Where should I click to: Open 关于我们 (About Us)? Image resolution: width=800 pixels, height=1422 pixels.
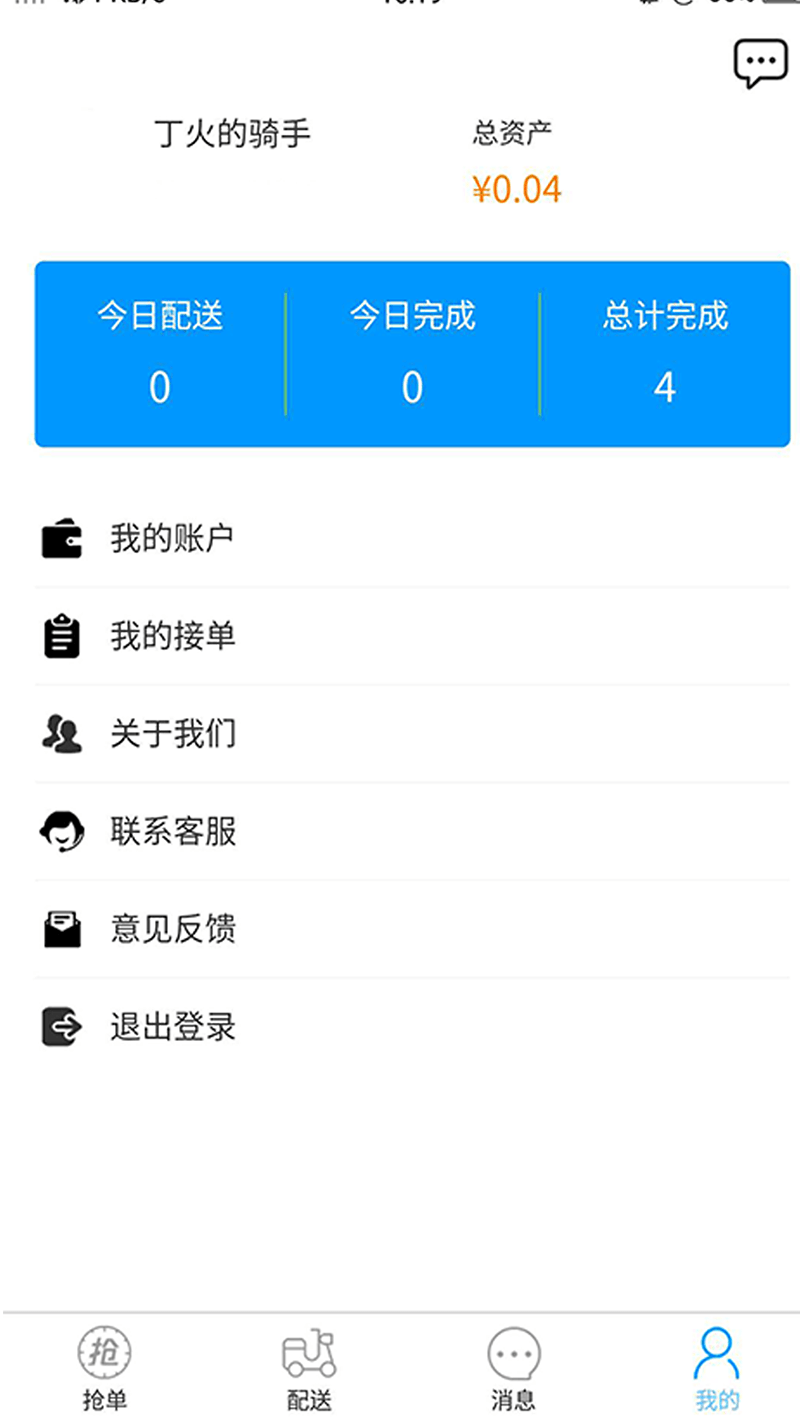(x=412, y=734)
